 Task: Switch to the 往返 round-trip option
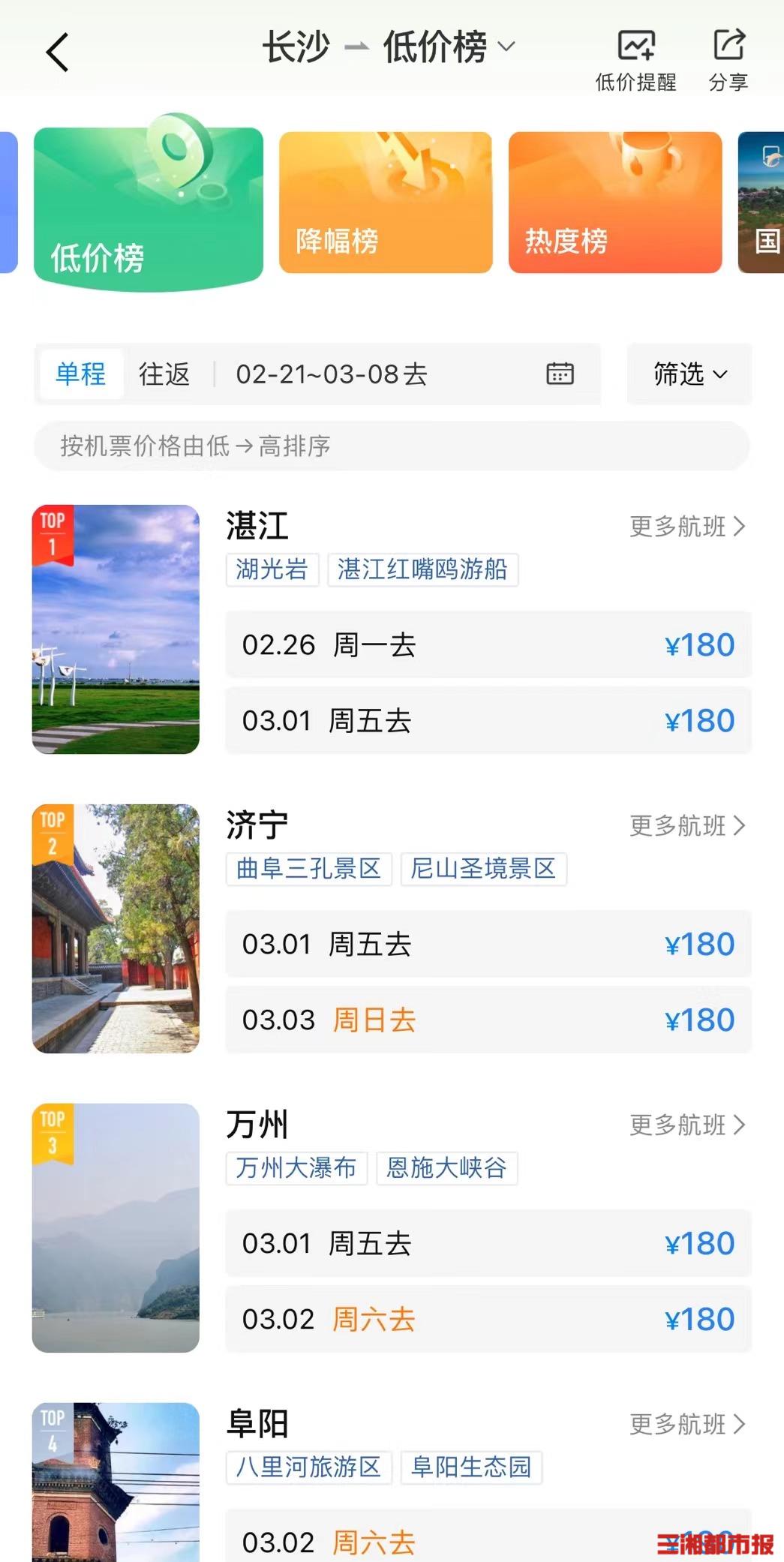pyautogui.click(x=164, y=374)
